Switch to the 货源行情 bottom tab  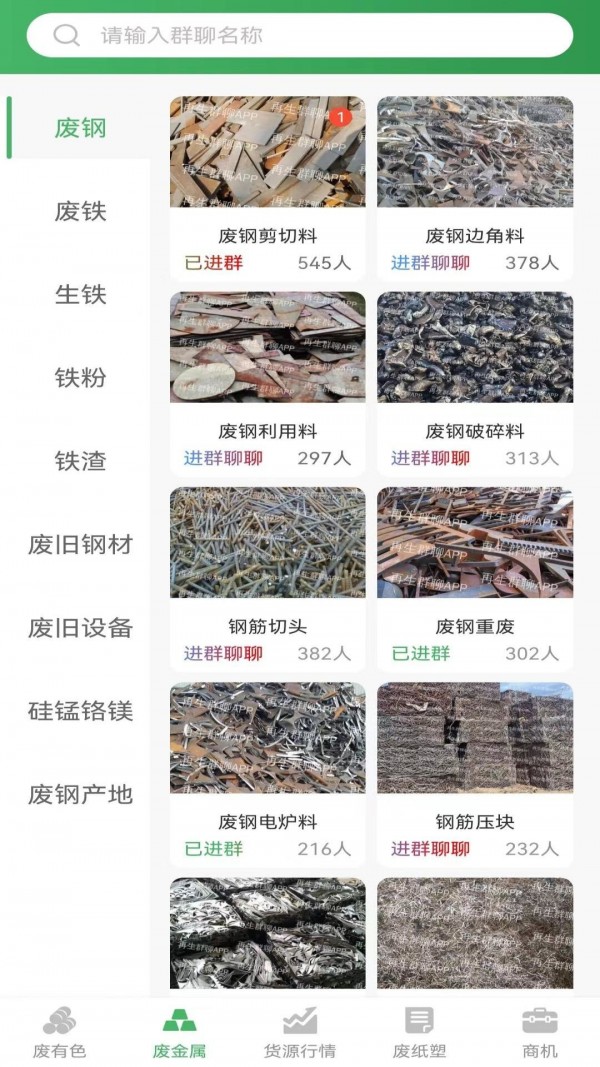click(x=299, y=1032)
